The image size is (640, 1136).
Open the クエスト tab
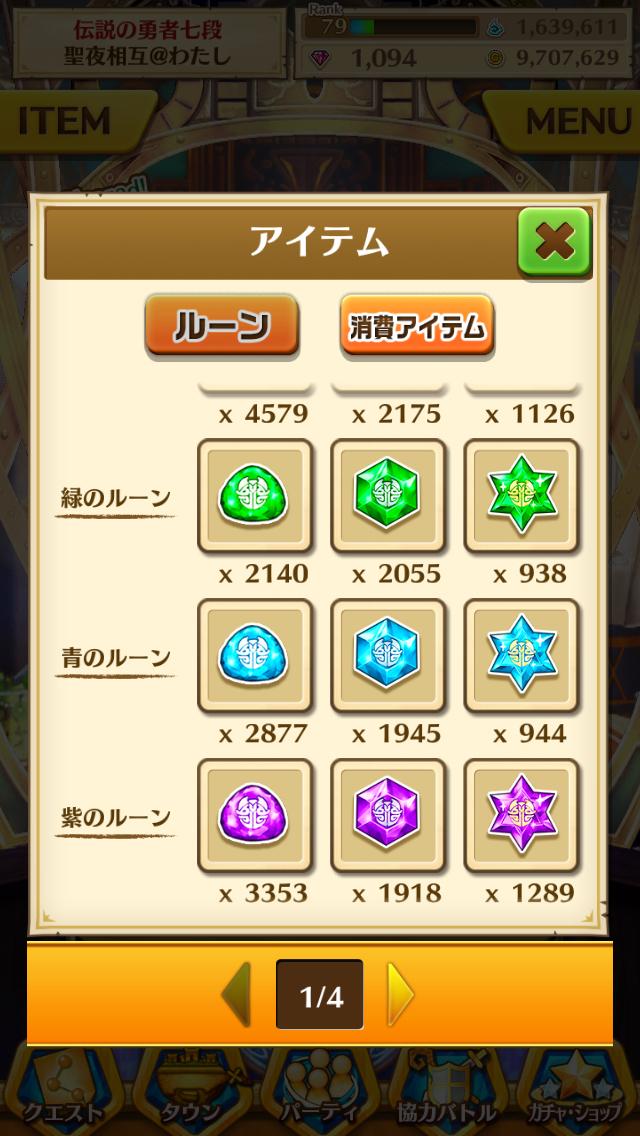tap(63, 1094)
